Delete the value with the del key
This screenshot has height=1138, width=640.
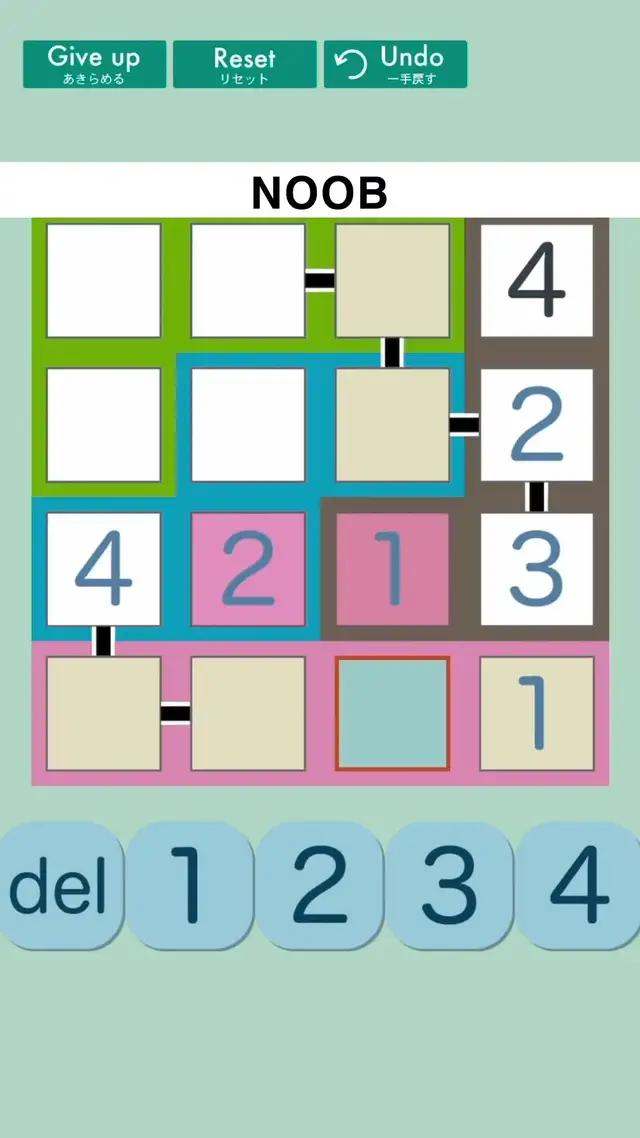point(60,885)
